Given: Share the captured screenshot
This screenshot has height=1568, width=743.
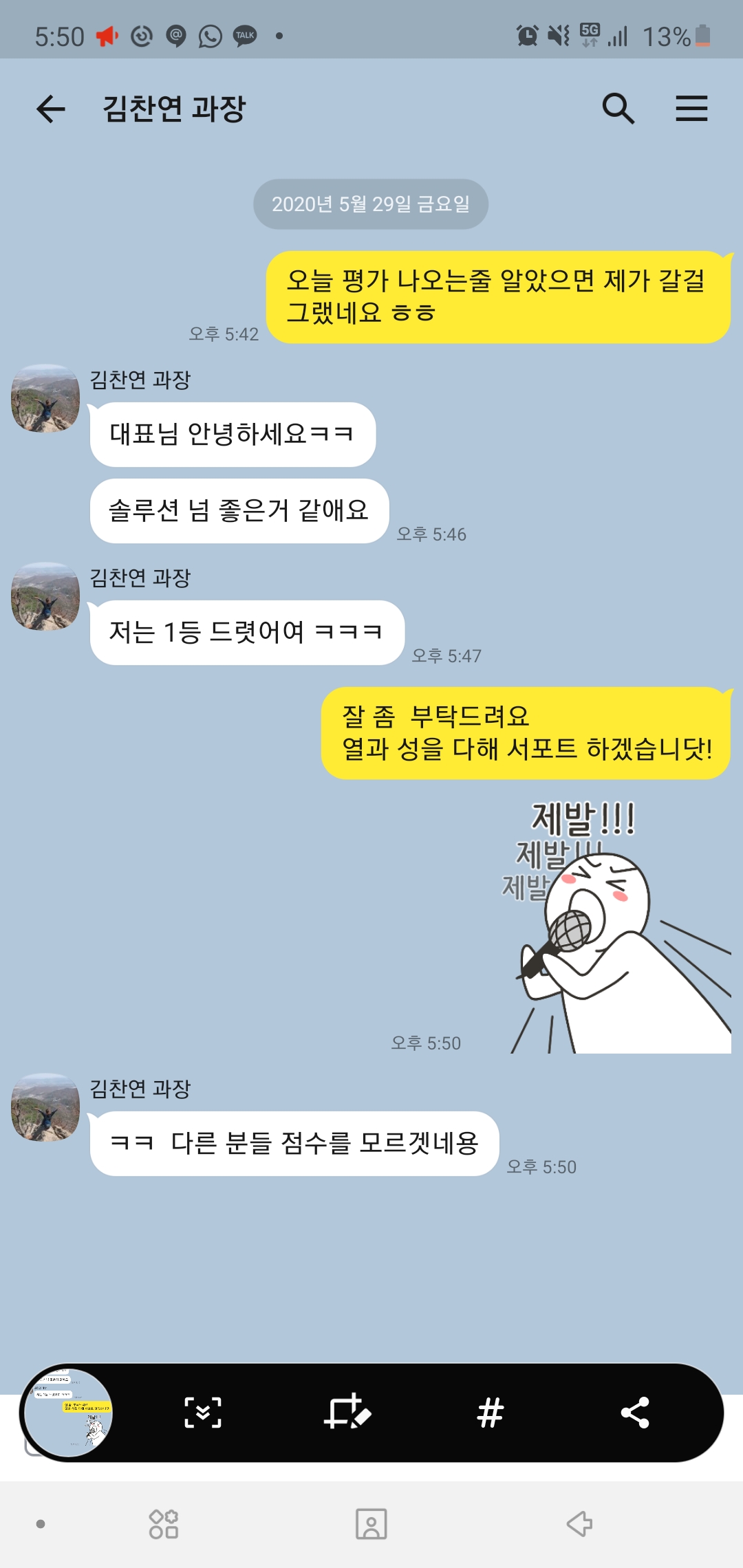Looking at the screenshot, I should click(x=634, y=1413).
